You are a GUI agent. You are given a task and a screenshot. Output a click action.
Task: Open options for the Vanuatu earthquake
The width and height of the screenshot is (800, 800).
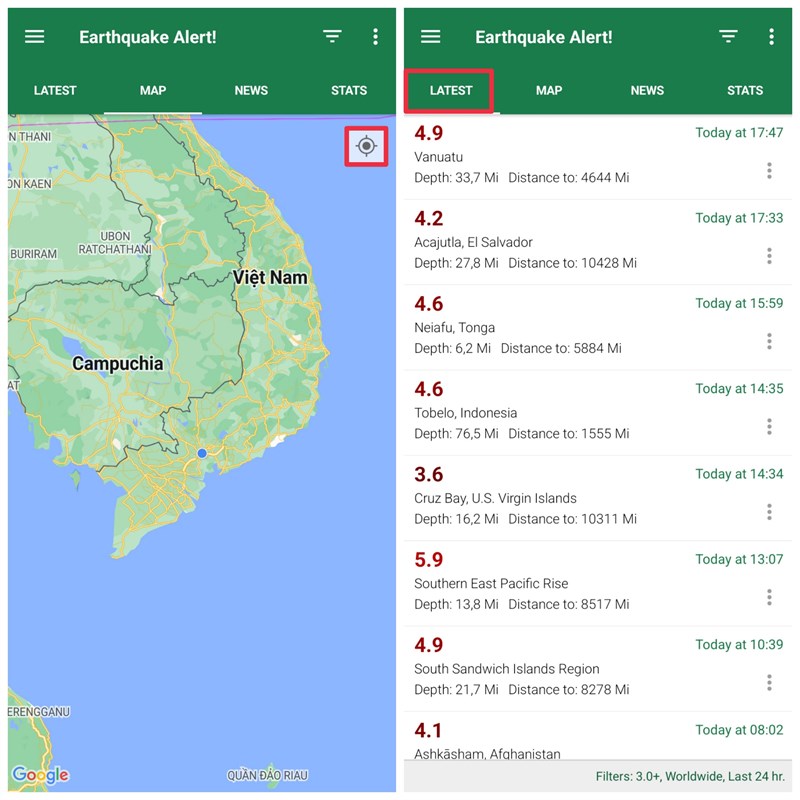769,171
